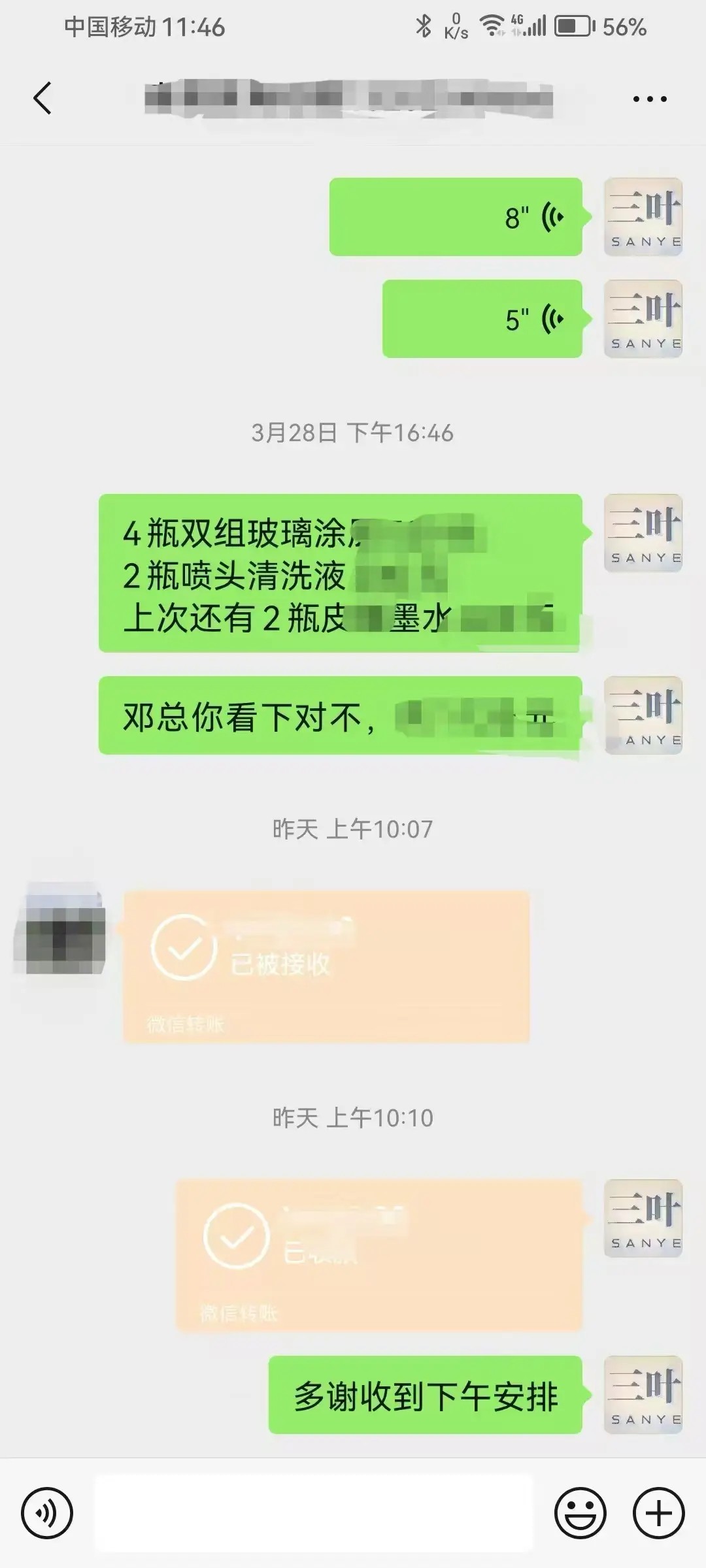The image size is (706, 1568).
Task: Play the 5-second voice message
Action: pos(482,319)
